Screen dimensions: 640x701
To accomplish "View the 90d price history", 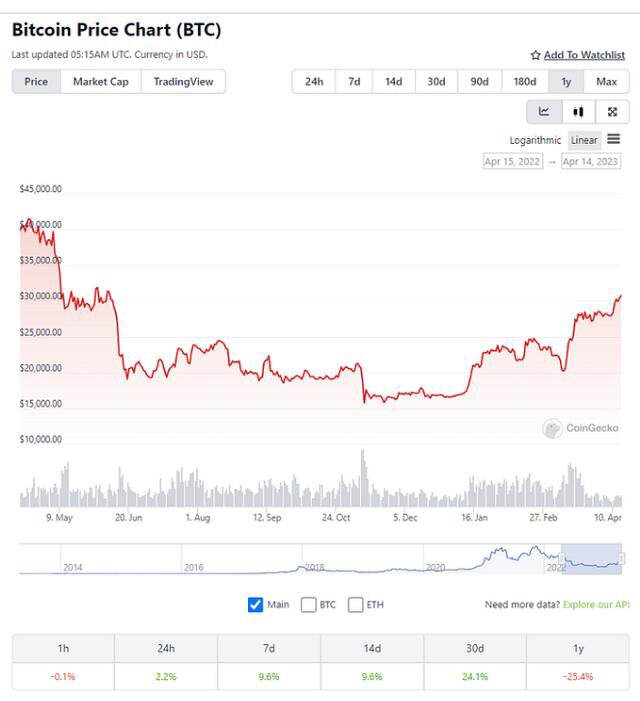I will coord(480,82).
